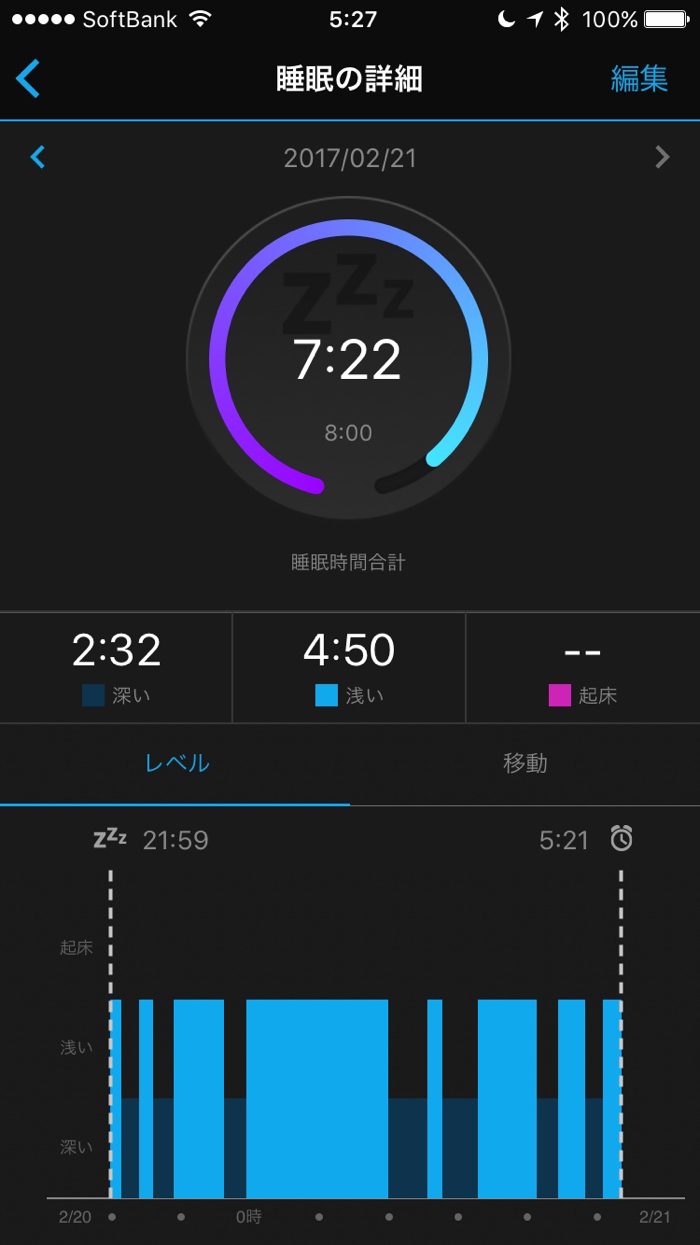Switch to the レベル tab
Viewport: 700px width, 1245px height.
(177, 763)
